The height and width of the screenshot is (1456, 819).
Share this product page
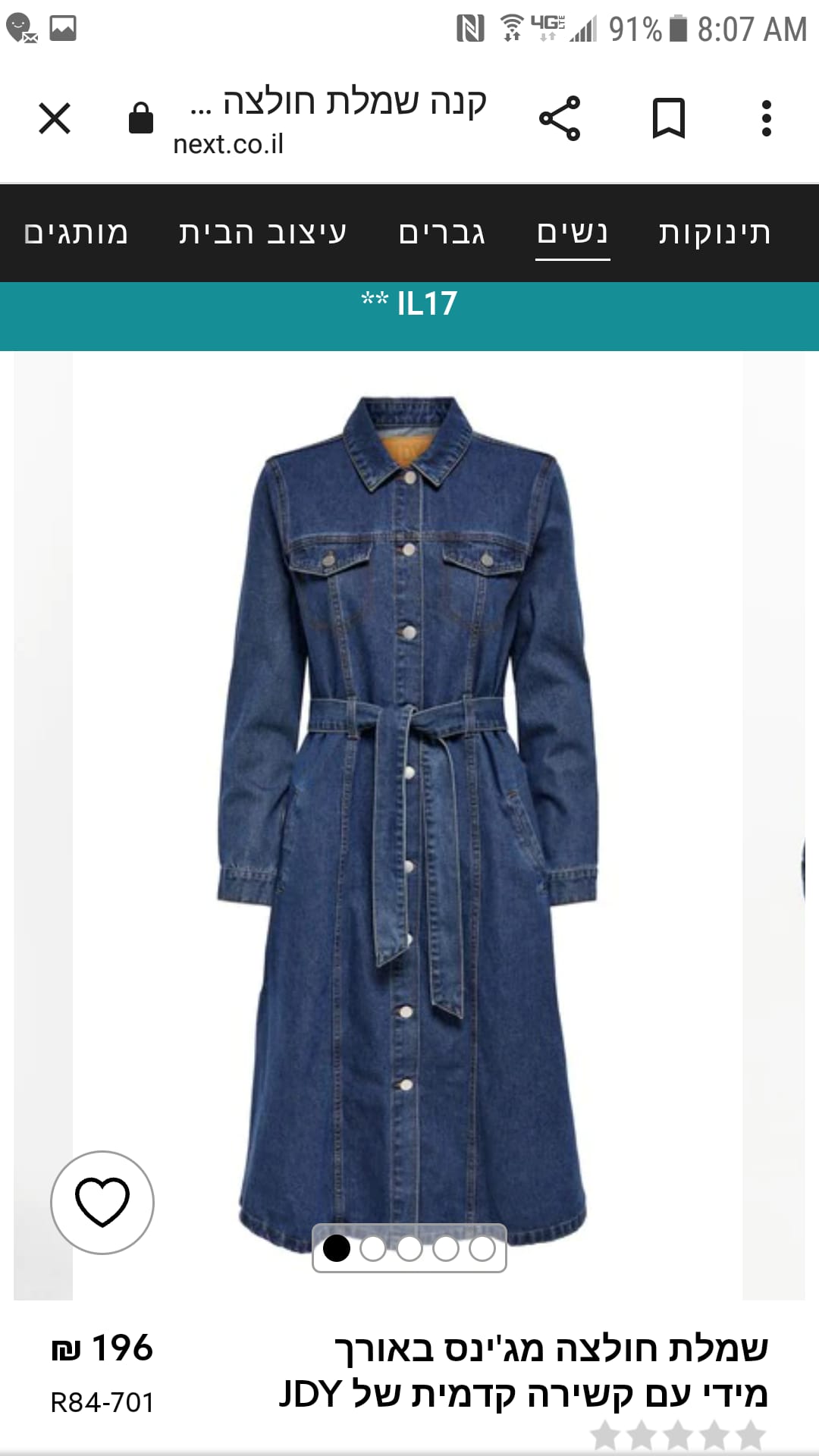[x=560, y=118]
